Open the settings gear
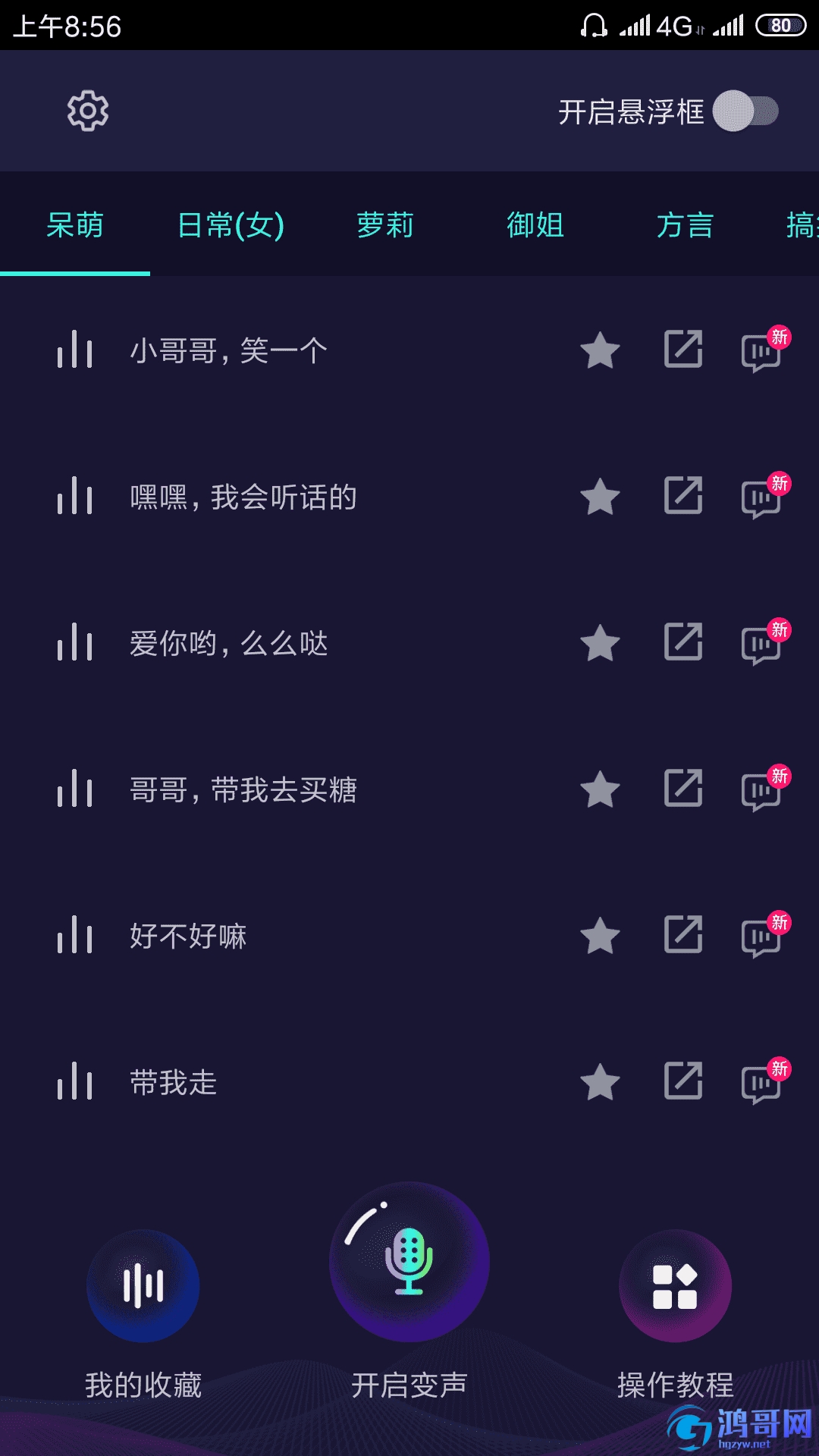Screen dimensions: 819x1456 pos(88,111)
